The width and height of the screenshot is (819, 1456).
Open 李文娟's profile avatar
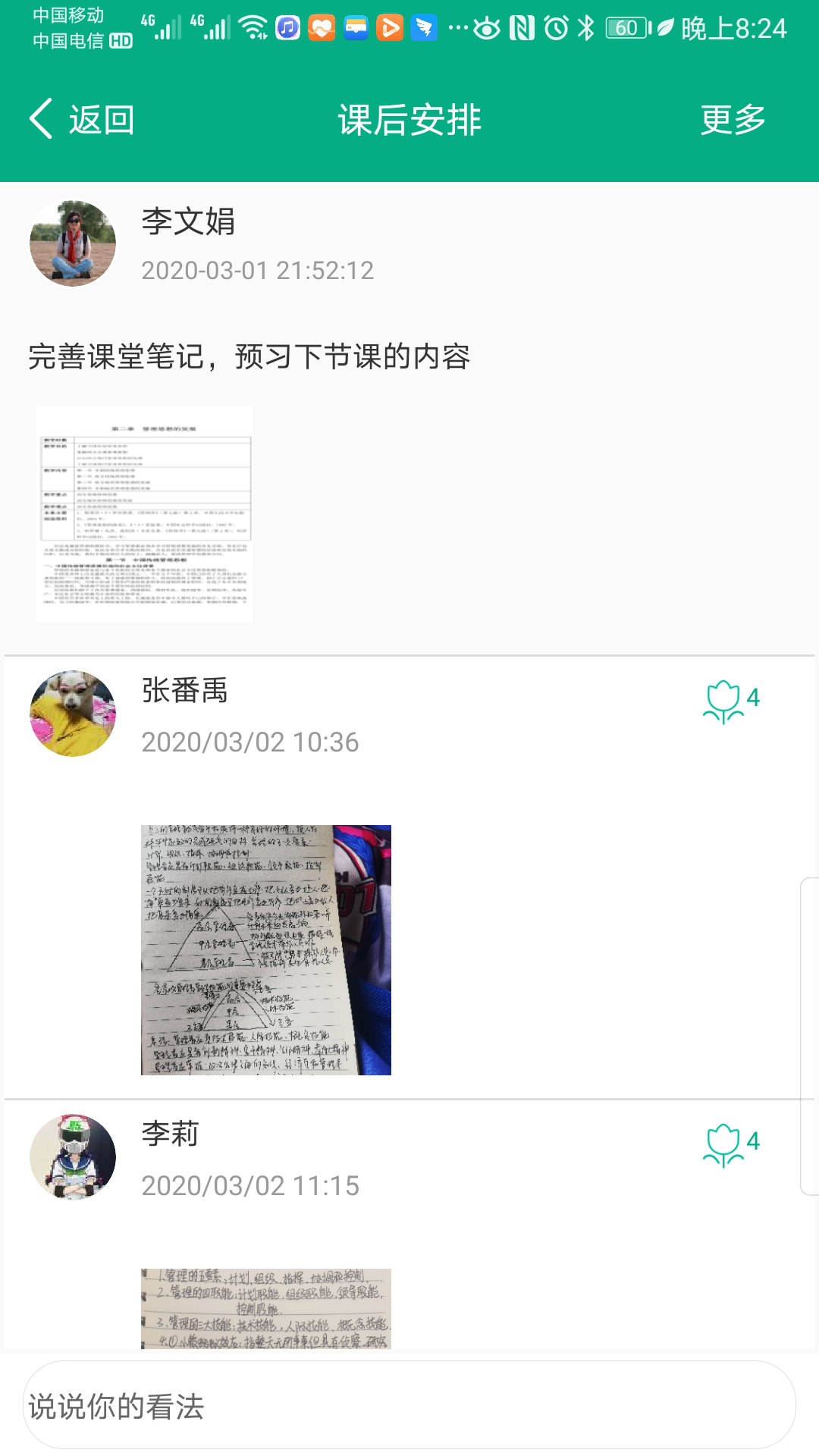click(x=73, y=243)
